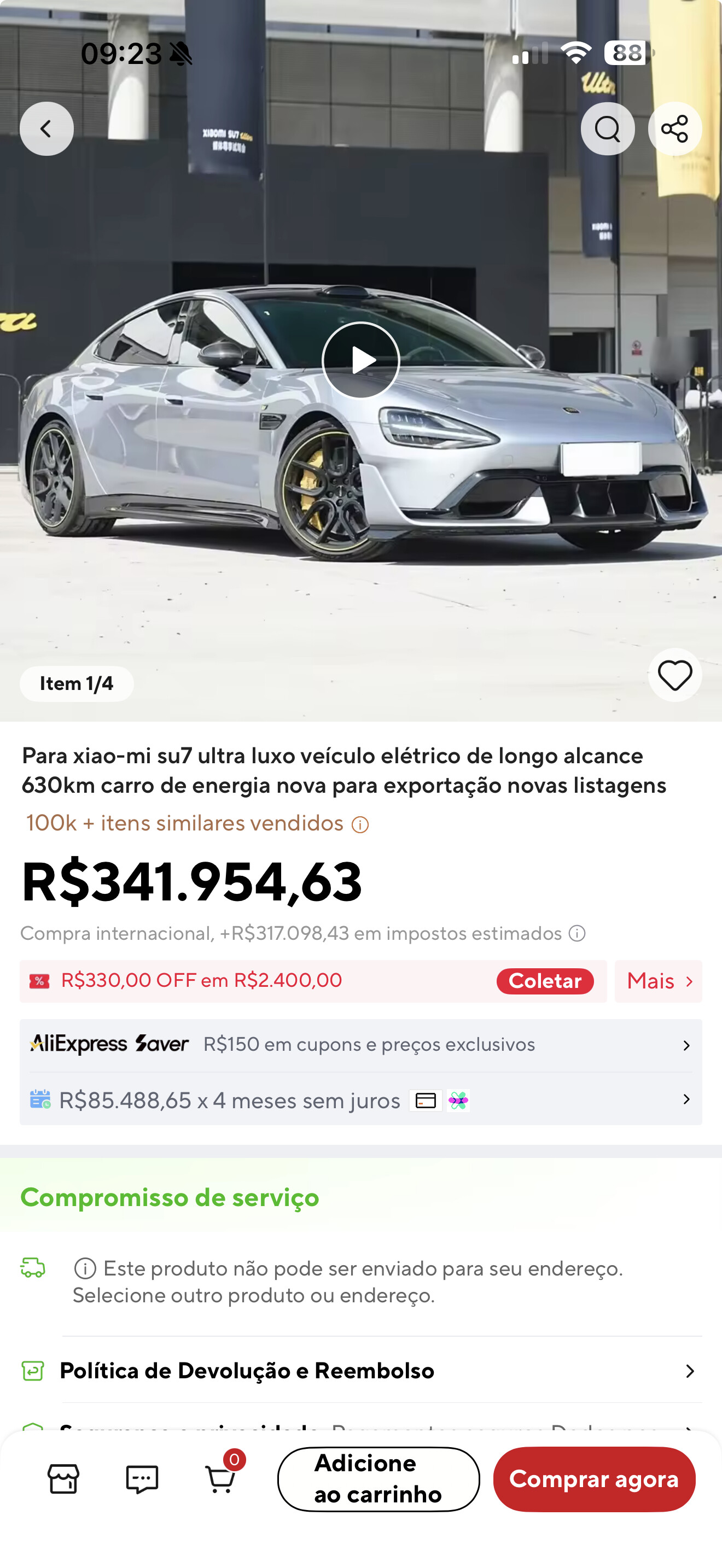Open the search magnifier icon
This screenshot has height=1568, width=722.
tap(607, 128)
